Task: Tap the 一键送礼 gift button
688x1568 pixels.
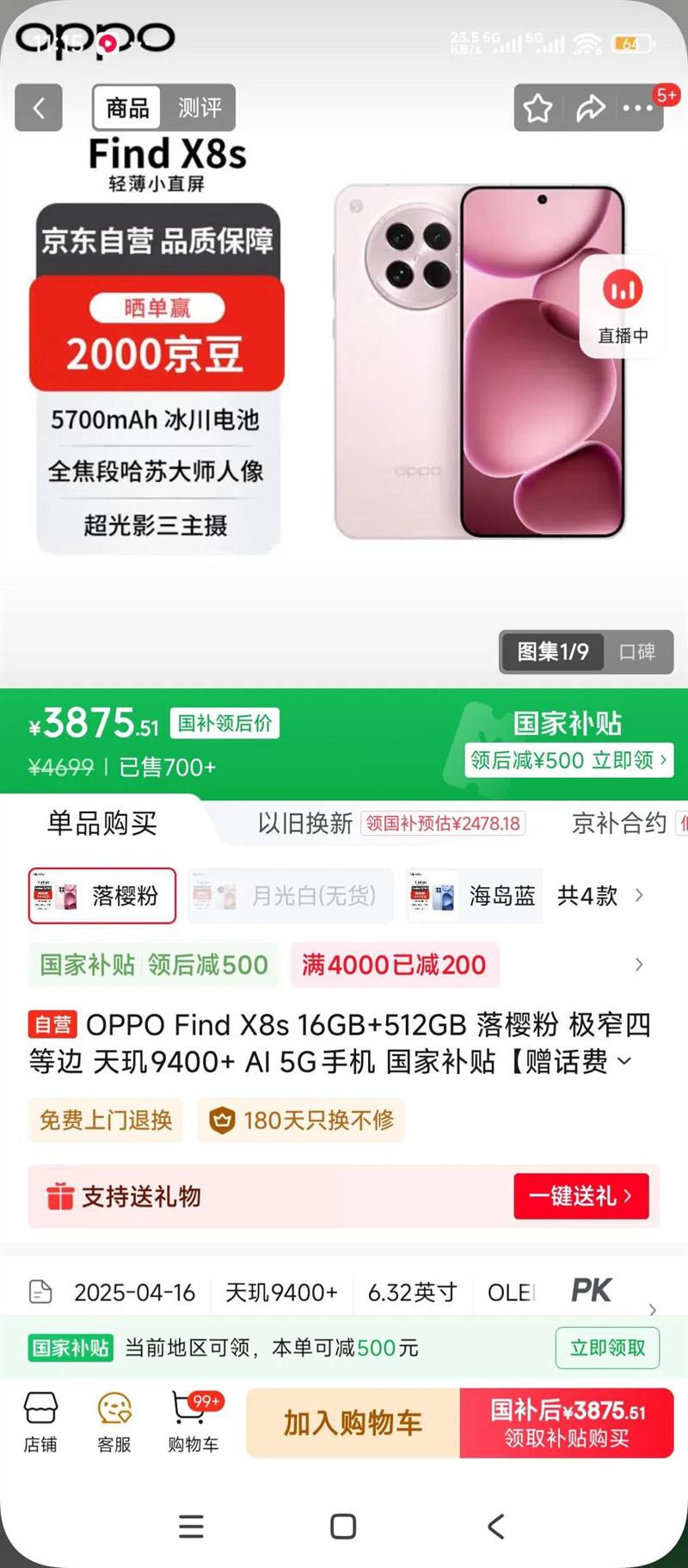Action: click(x=580, y=1195)
